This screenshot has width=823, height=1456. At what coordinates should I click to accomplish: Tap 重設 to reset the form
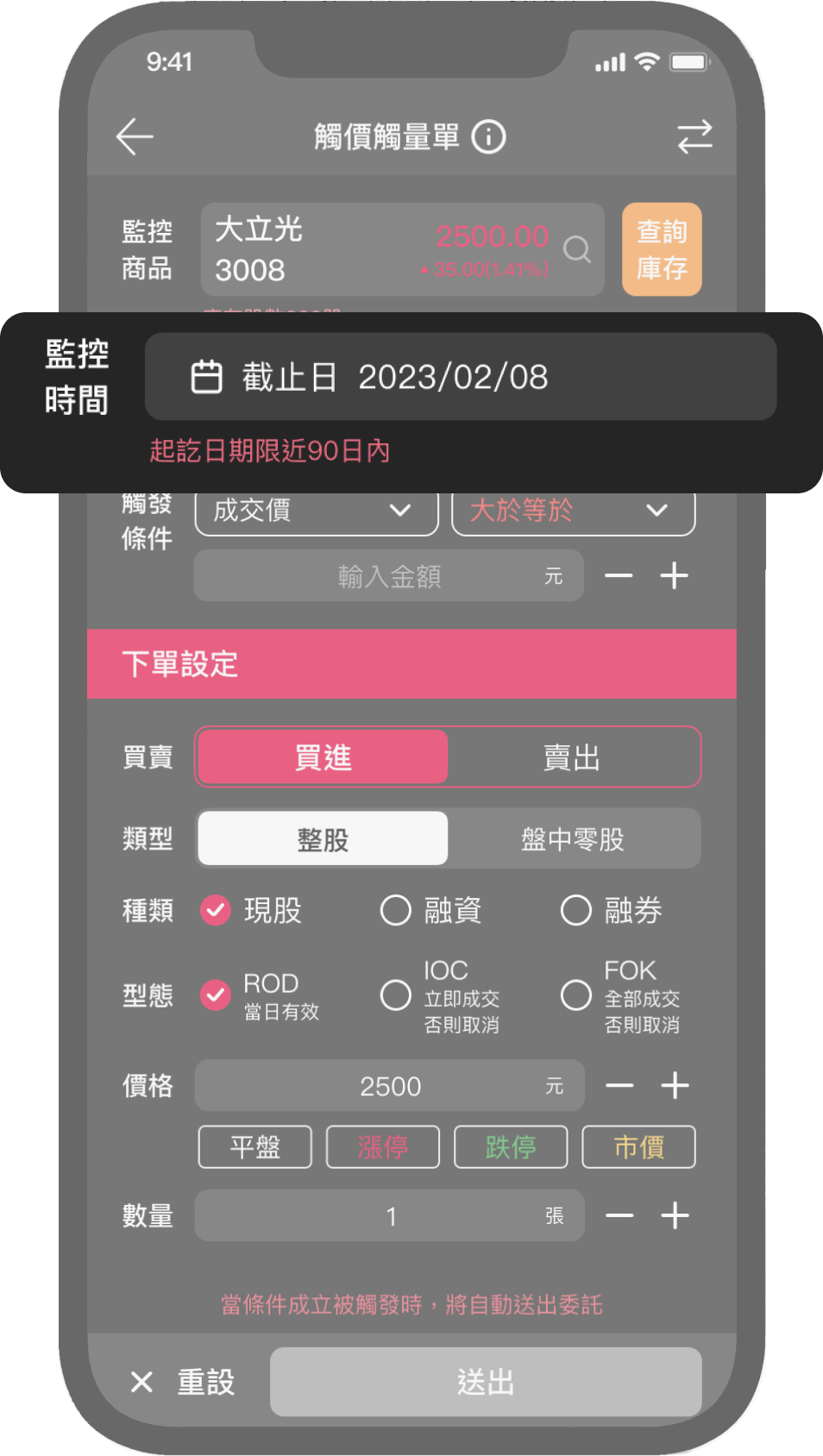[x=183, y=1382]
